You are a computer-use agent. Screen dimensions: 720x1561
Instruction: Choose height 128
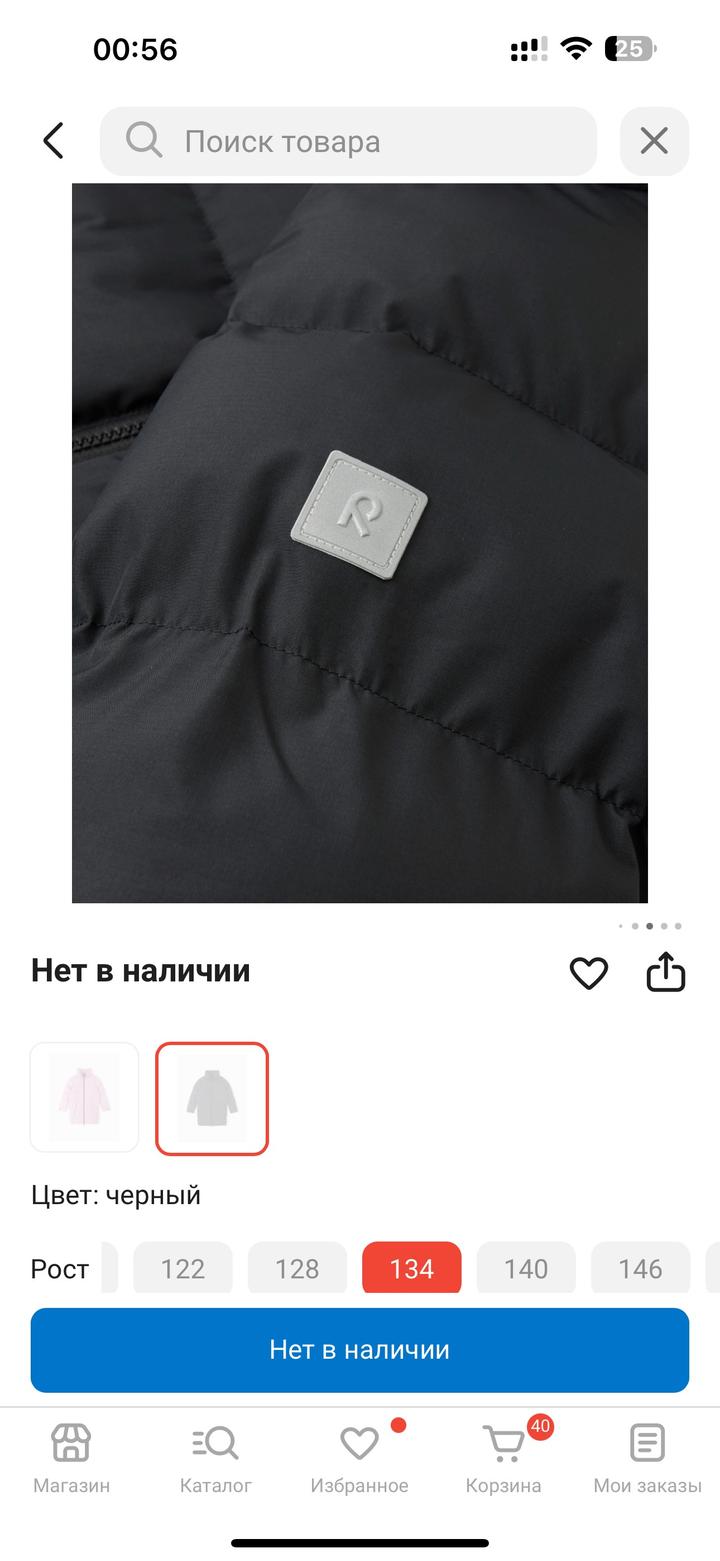pyautogui.click(x=297, y=1268)
